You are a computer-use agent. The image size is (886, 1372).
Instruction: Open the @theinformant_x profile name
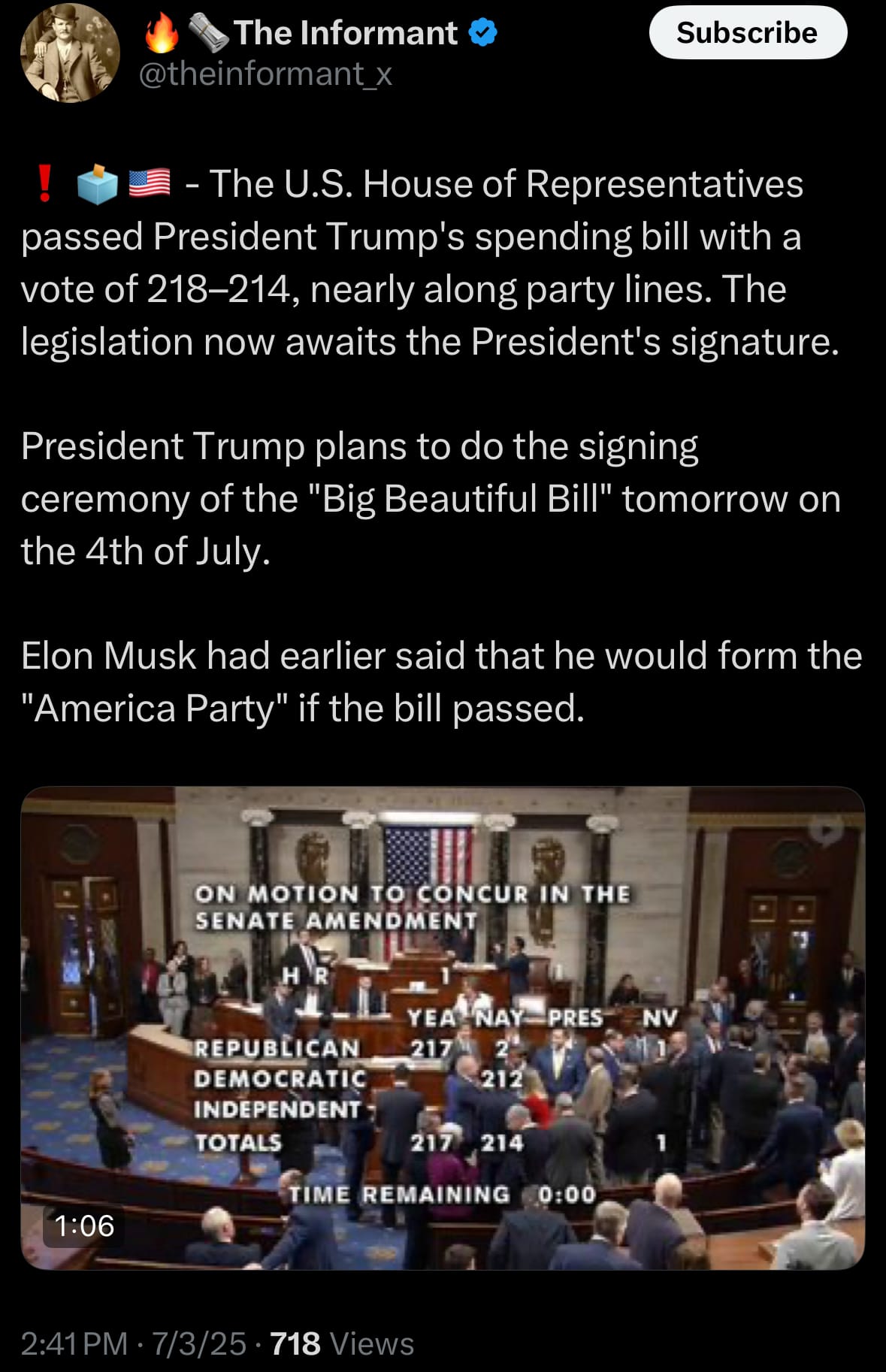point(265,74)
